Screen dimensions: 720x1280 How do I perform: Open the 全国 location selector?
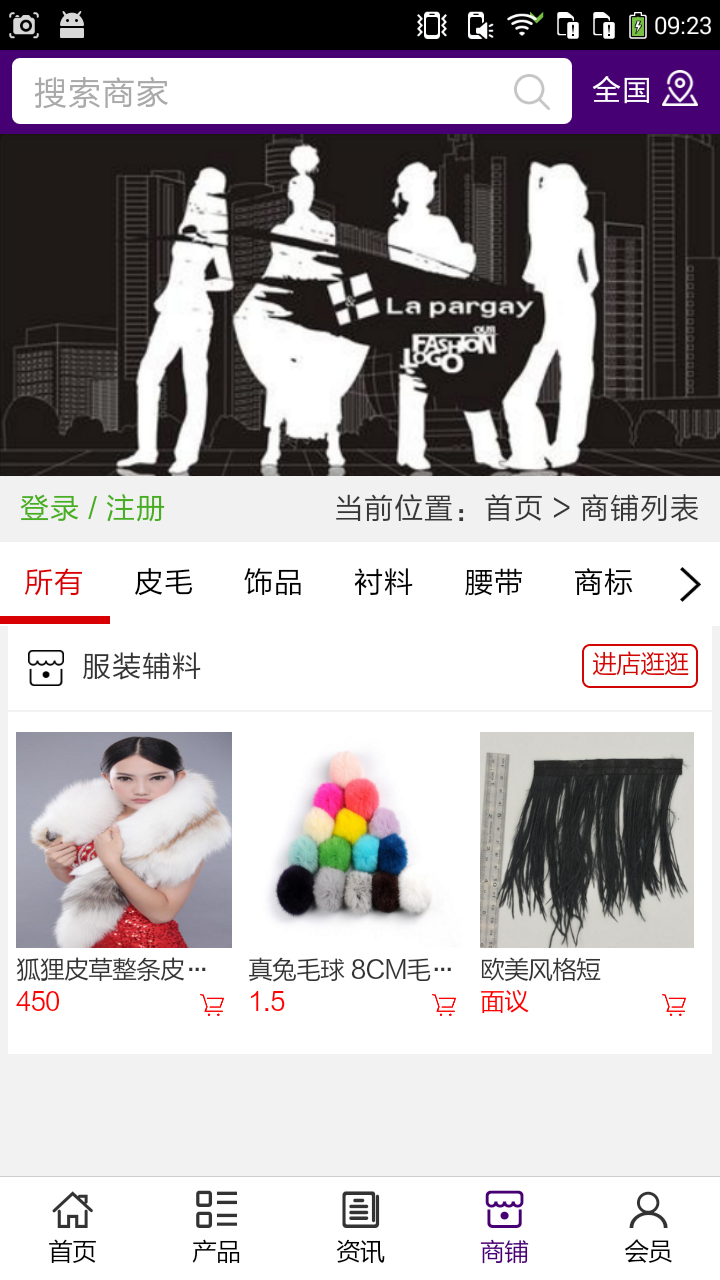[645, 90]
